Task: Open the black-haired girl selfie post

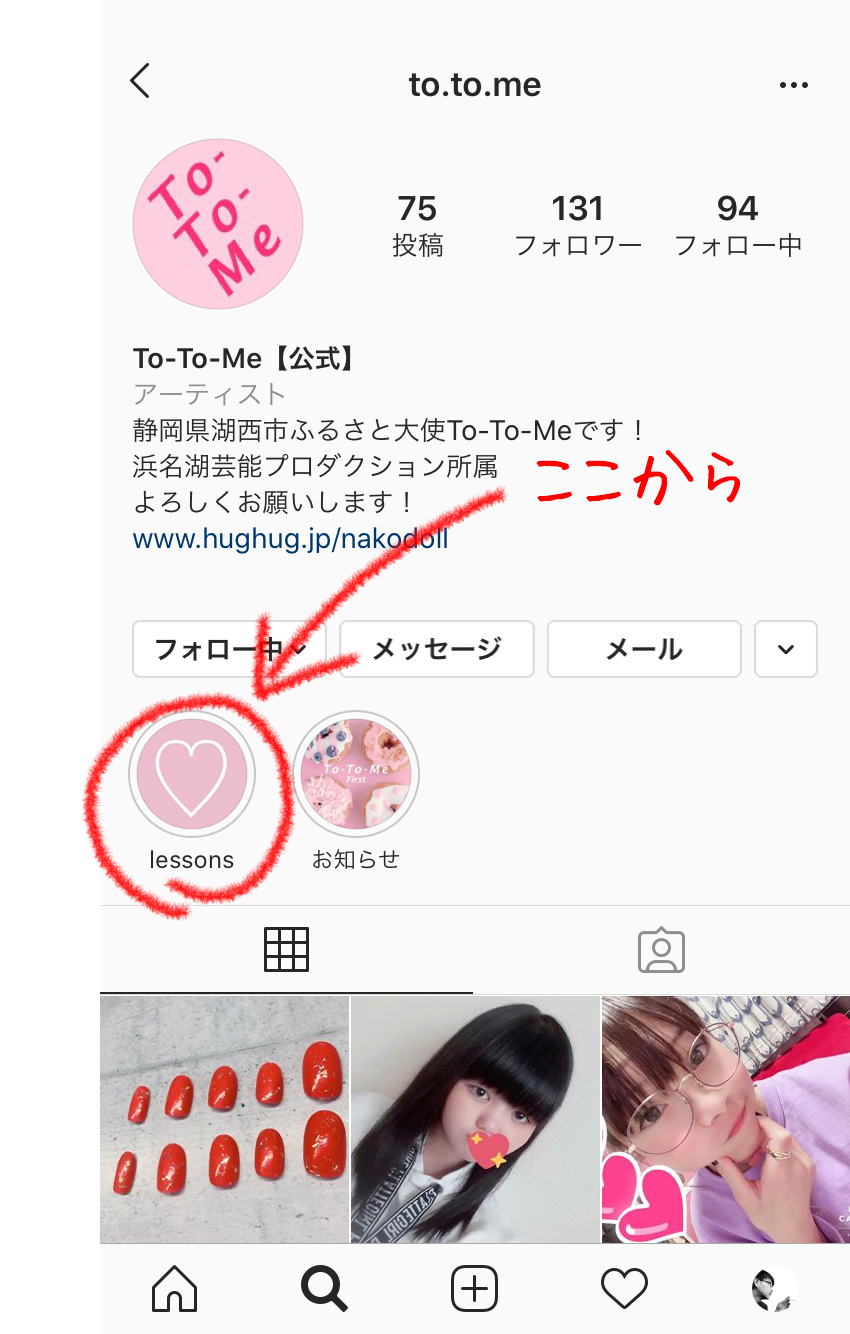Action: coord(475,1119)
